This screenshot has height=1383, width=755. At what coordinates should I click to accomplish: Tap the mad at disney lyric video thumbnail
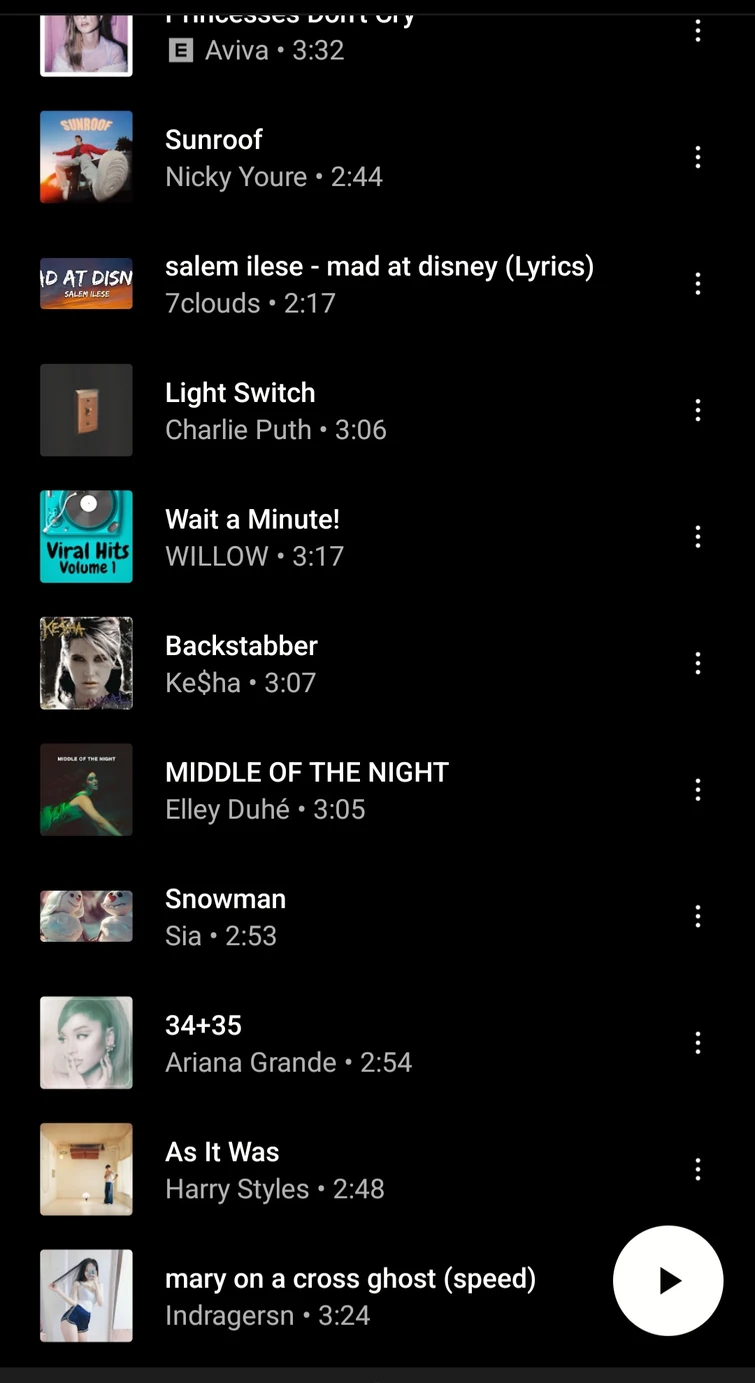[86, 283]
